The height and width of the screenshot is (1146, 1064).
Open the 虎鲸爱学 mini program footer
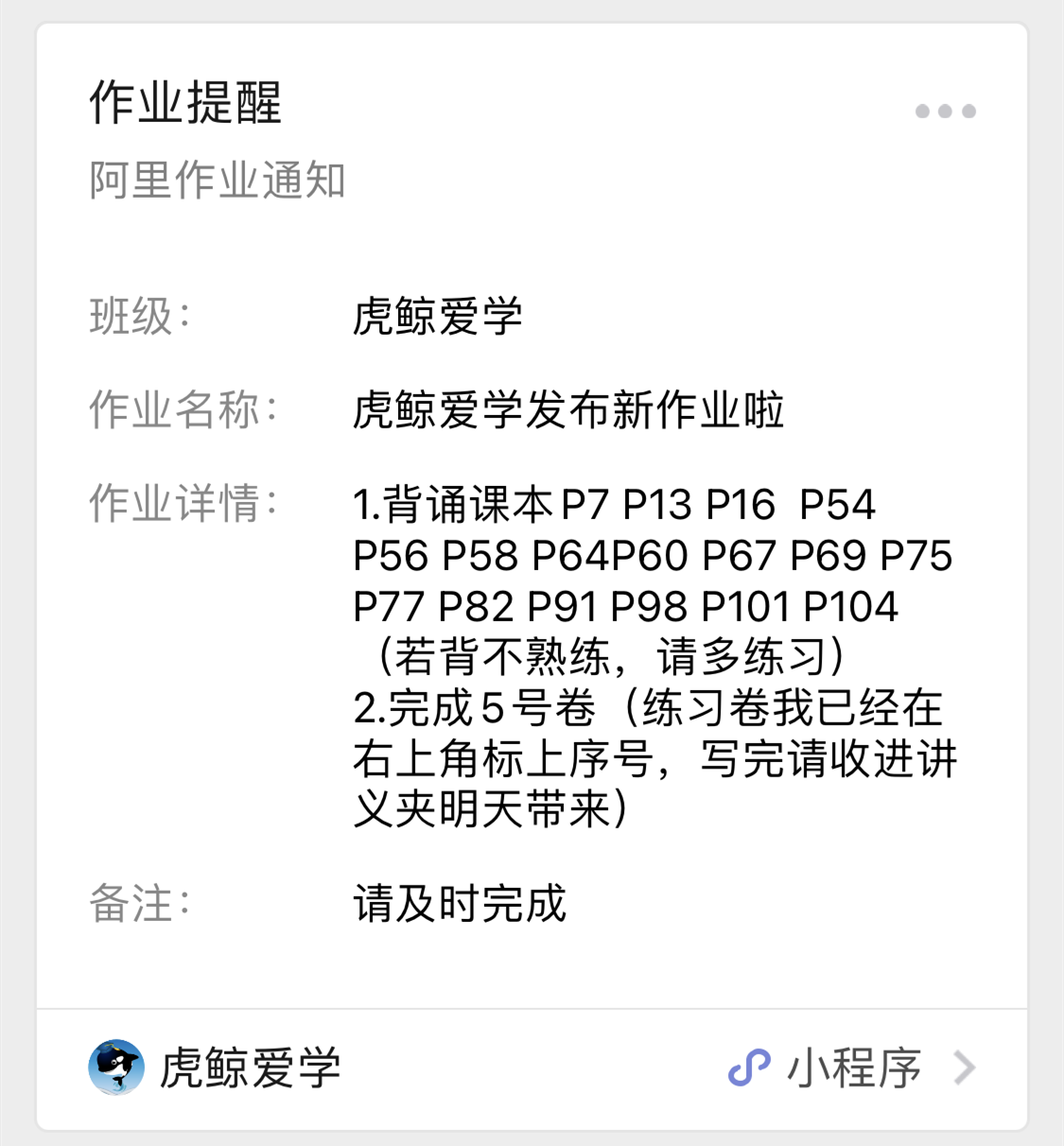tap(532, 1068)
